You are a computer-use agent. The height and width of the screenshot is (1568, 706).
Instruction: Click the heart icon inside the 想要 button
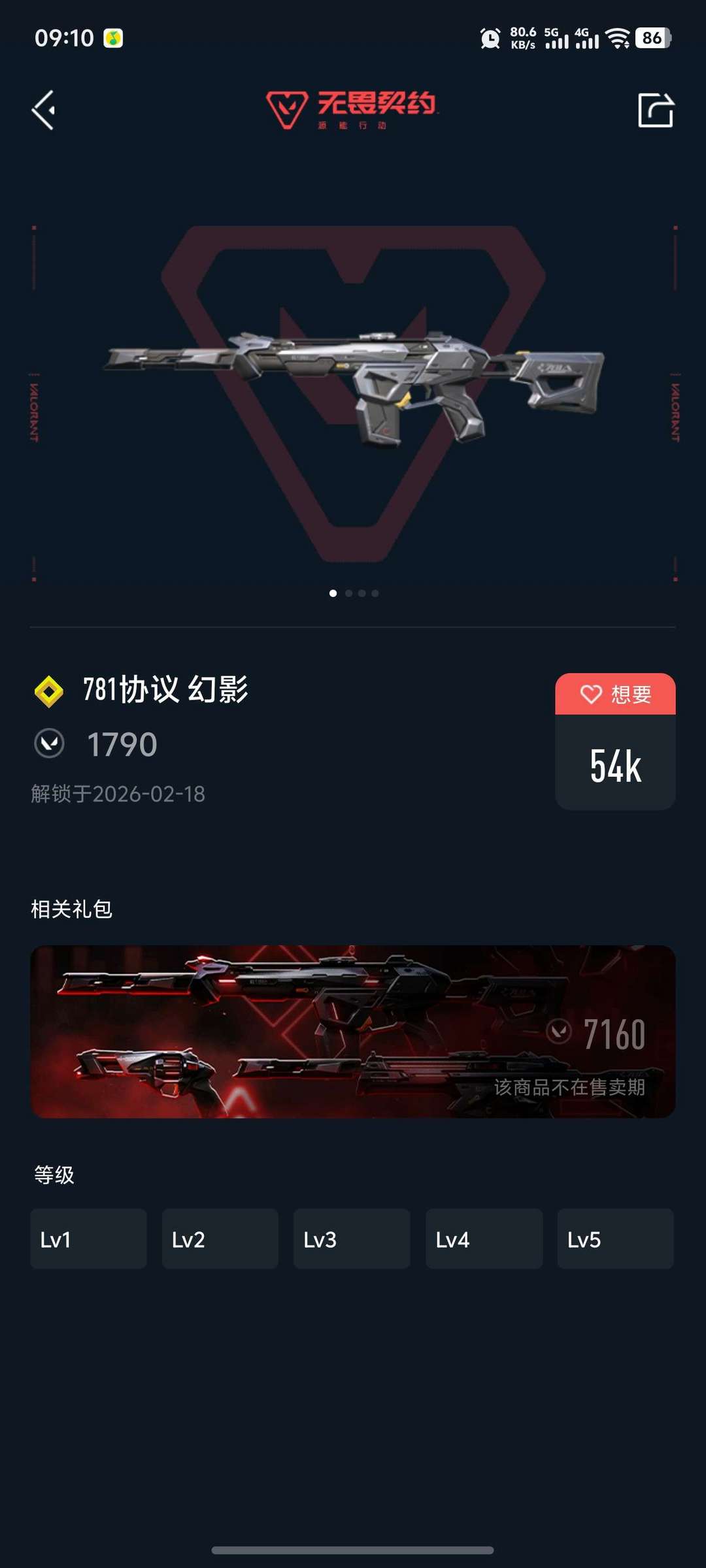click(x=592, y=695)
